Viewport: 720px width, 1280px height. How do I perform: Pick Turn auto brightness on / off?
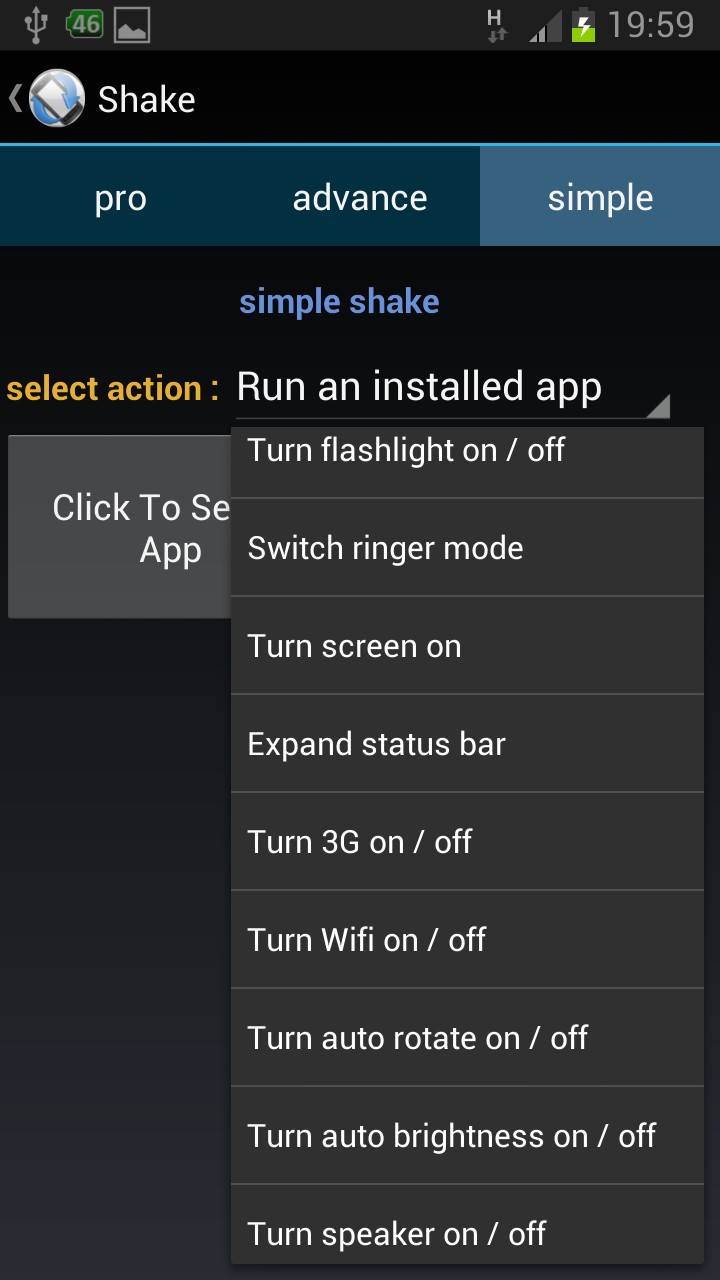(x=467, y=1136)
